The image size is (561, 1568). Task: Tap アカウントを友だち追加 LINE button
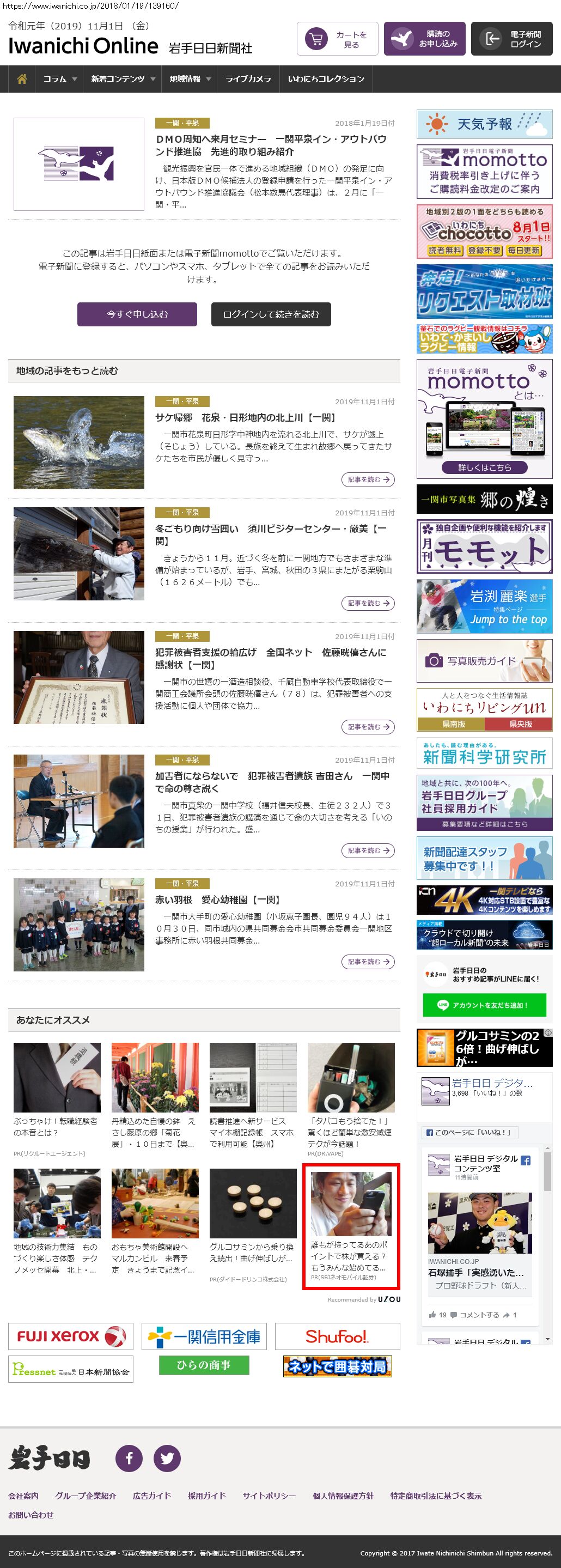pyautogui.click(x=484, y=1005)
